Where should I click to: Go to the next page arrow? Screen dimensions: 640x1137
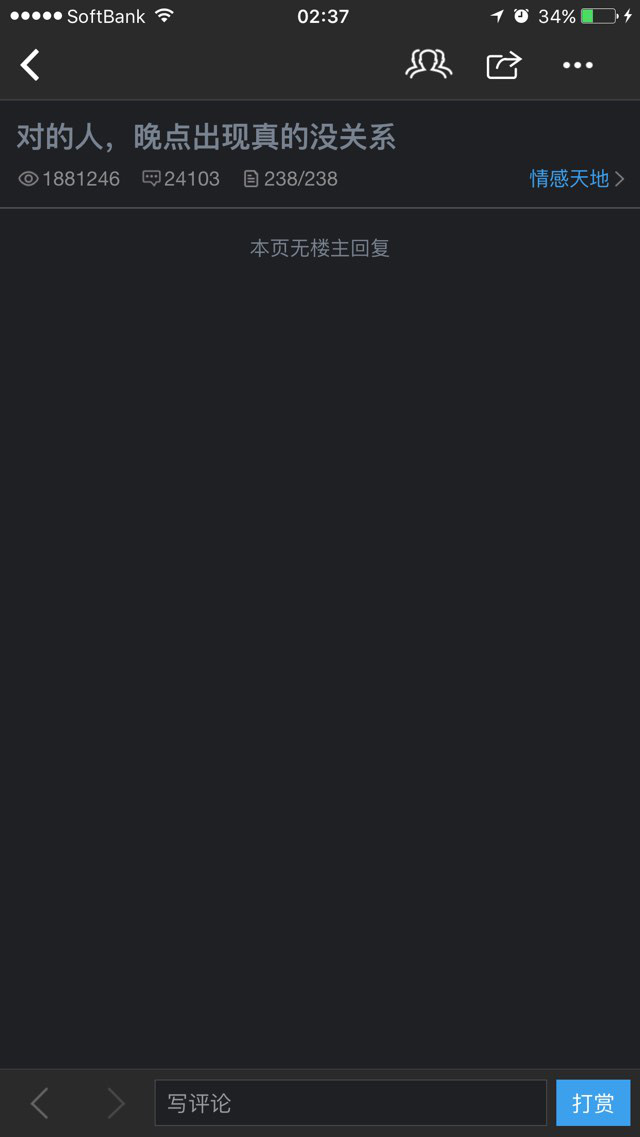[116, 1103]
